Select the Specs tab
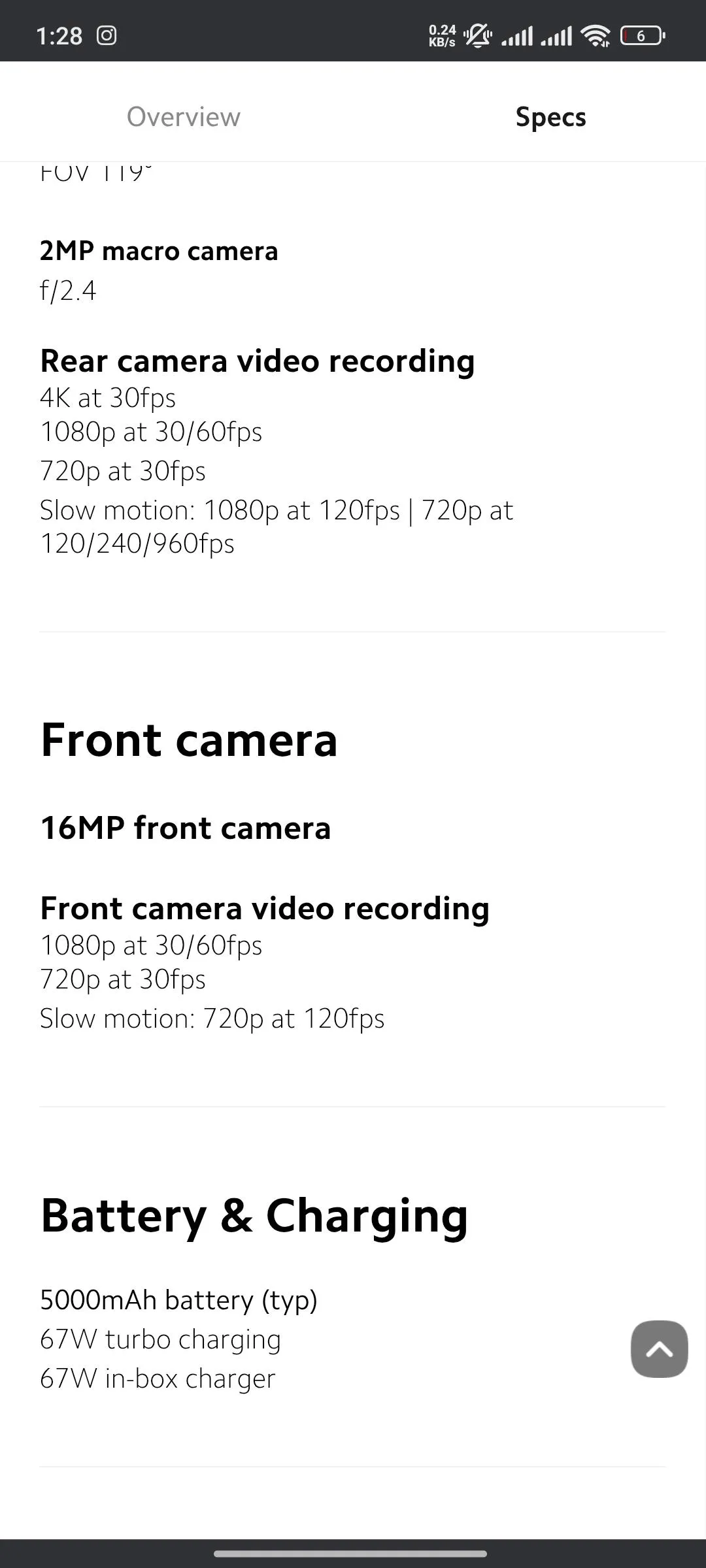 click(550, 117)
